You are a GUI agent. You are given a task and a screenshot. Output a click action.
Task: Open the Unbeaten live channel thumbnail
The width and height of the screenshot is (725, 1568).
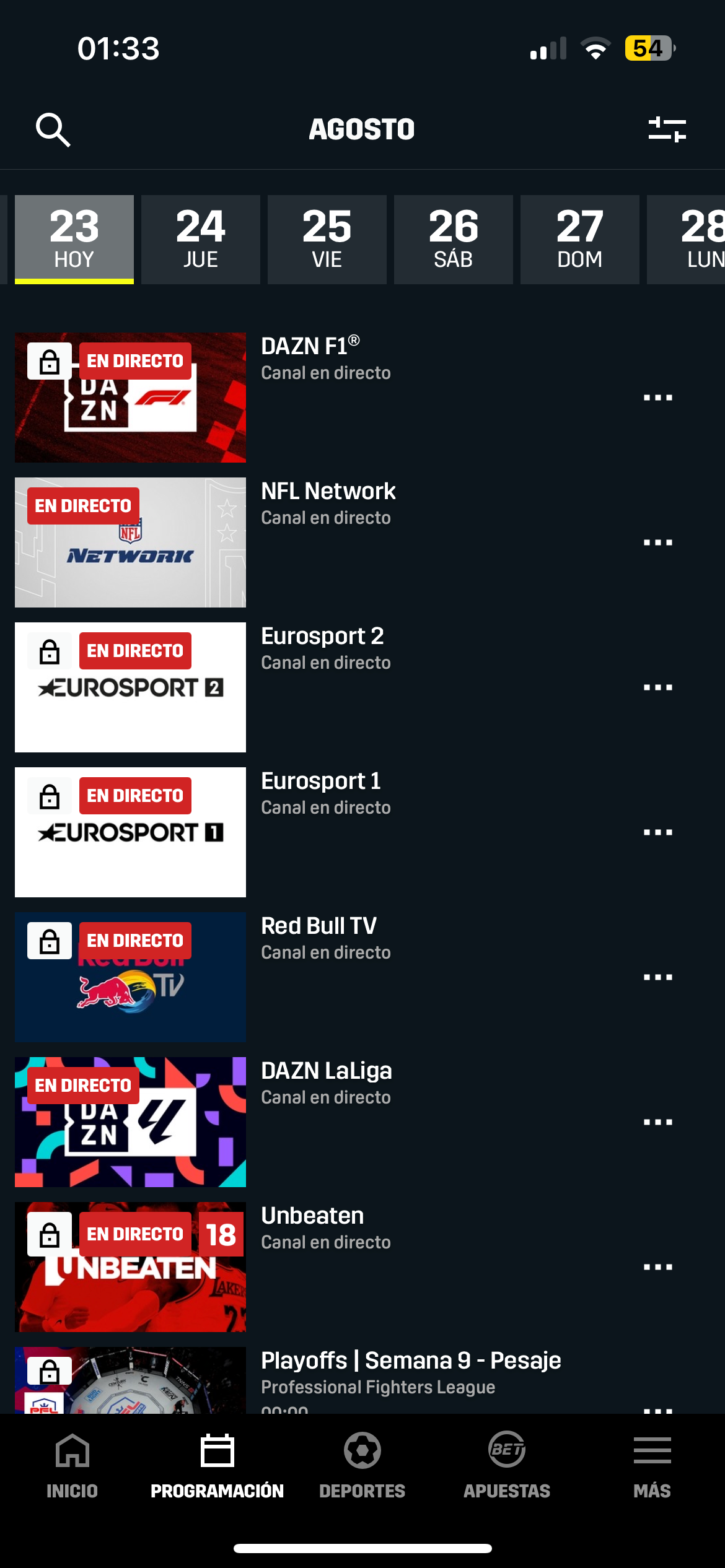point(130,1267)
